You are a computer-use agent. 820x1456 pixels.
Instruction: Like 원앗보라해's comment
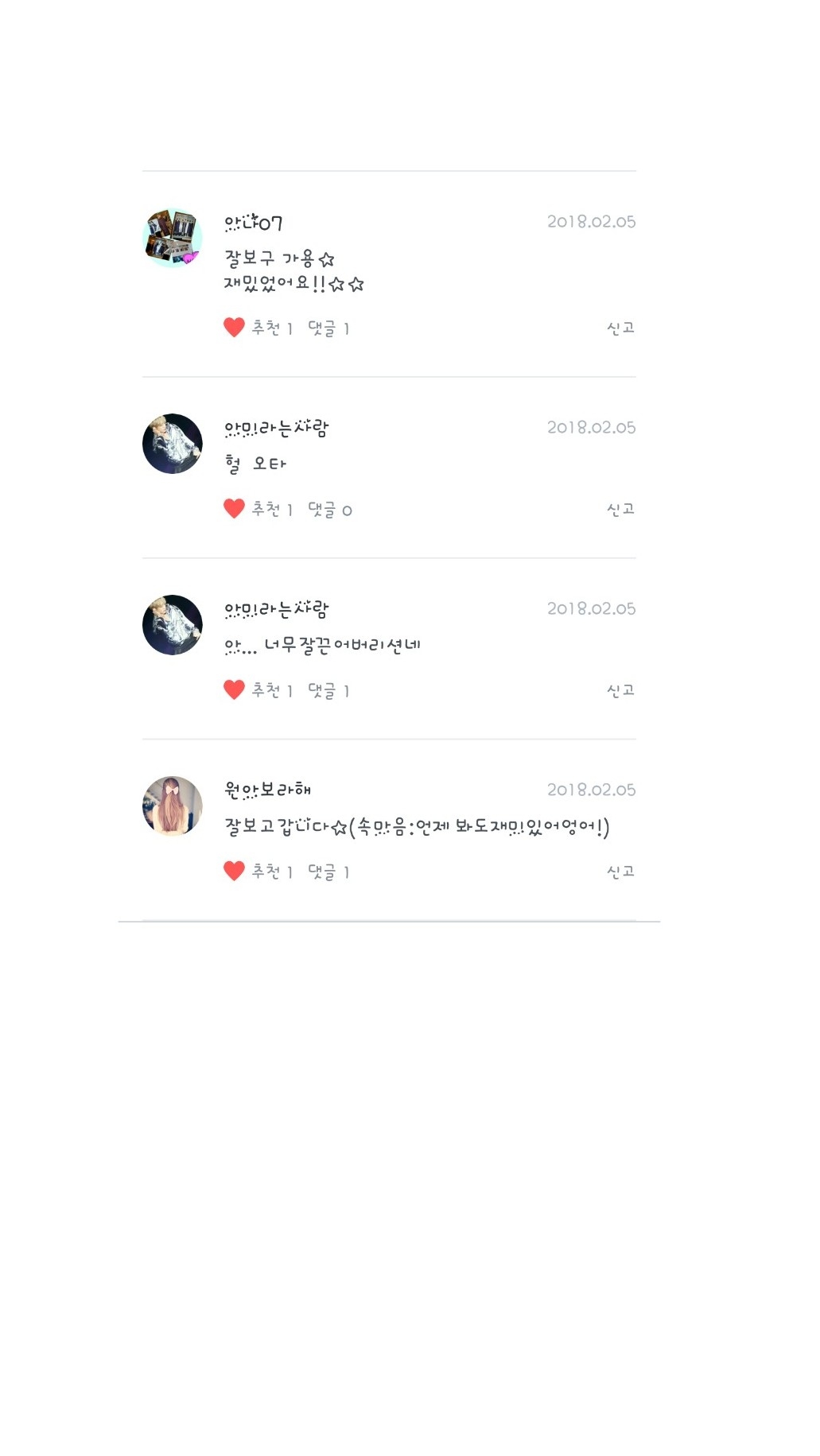pyautogui.click(x=235, y=872)
